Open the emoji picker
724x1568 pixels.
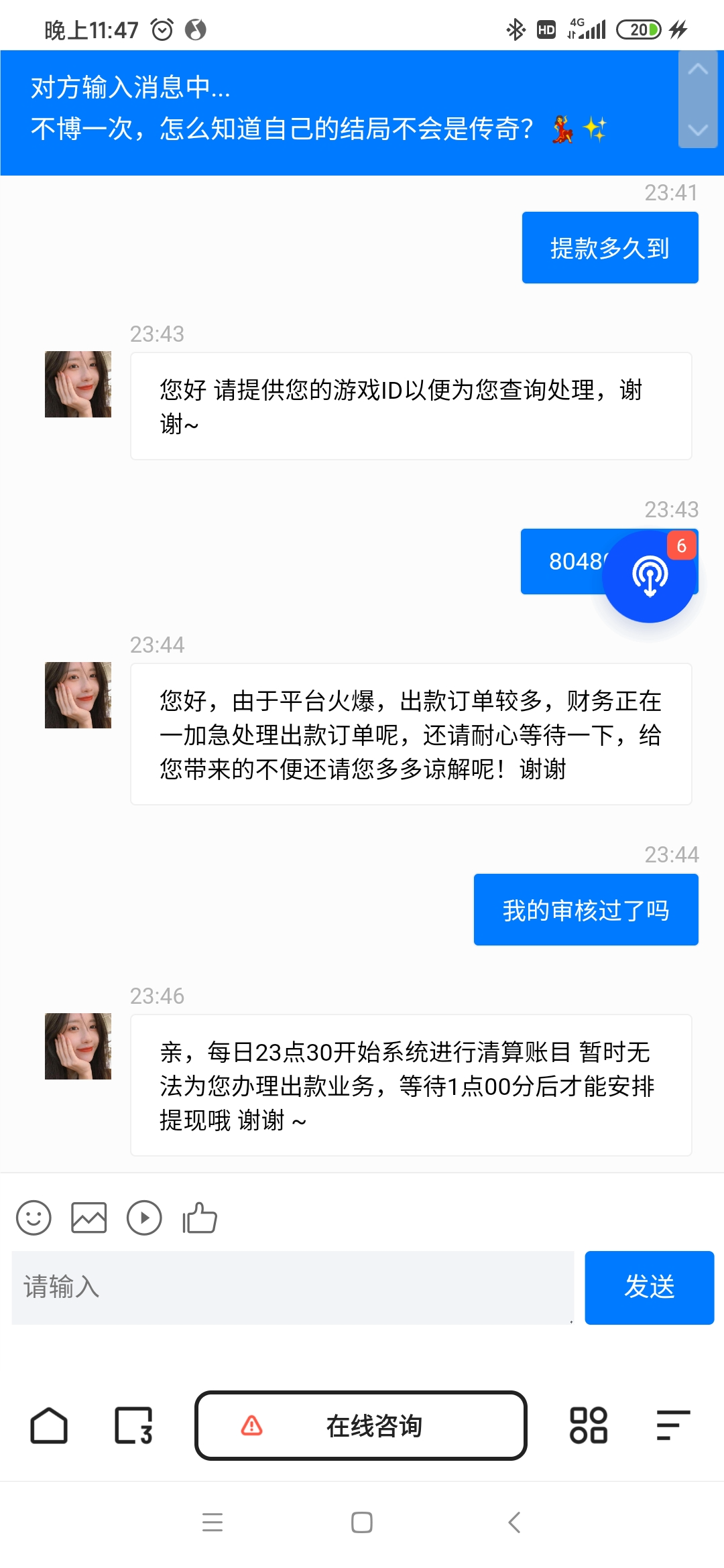[x=34, y=1218]
